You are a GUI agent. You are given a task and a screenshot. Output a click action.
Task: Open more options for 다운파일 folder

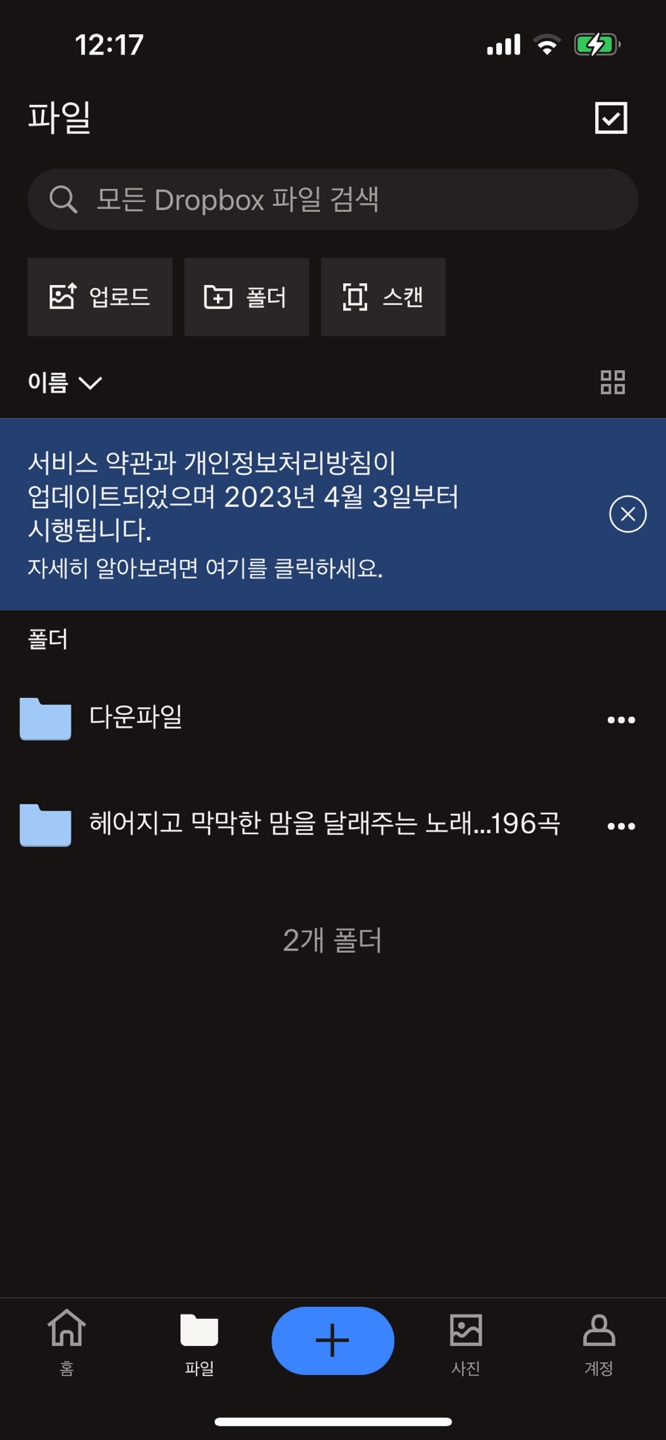coord(621,720)
